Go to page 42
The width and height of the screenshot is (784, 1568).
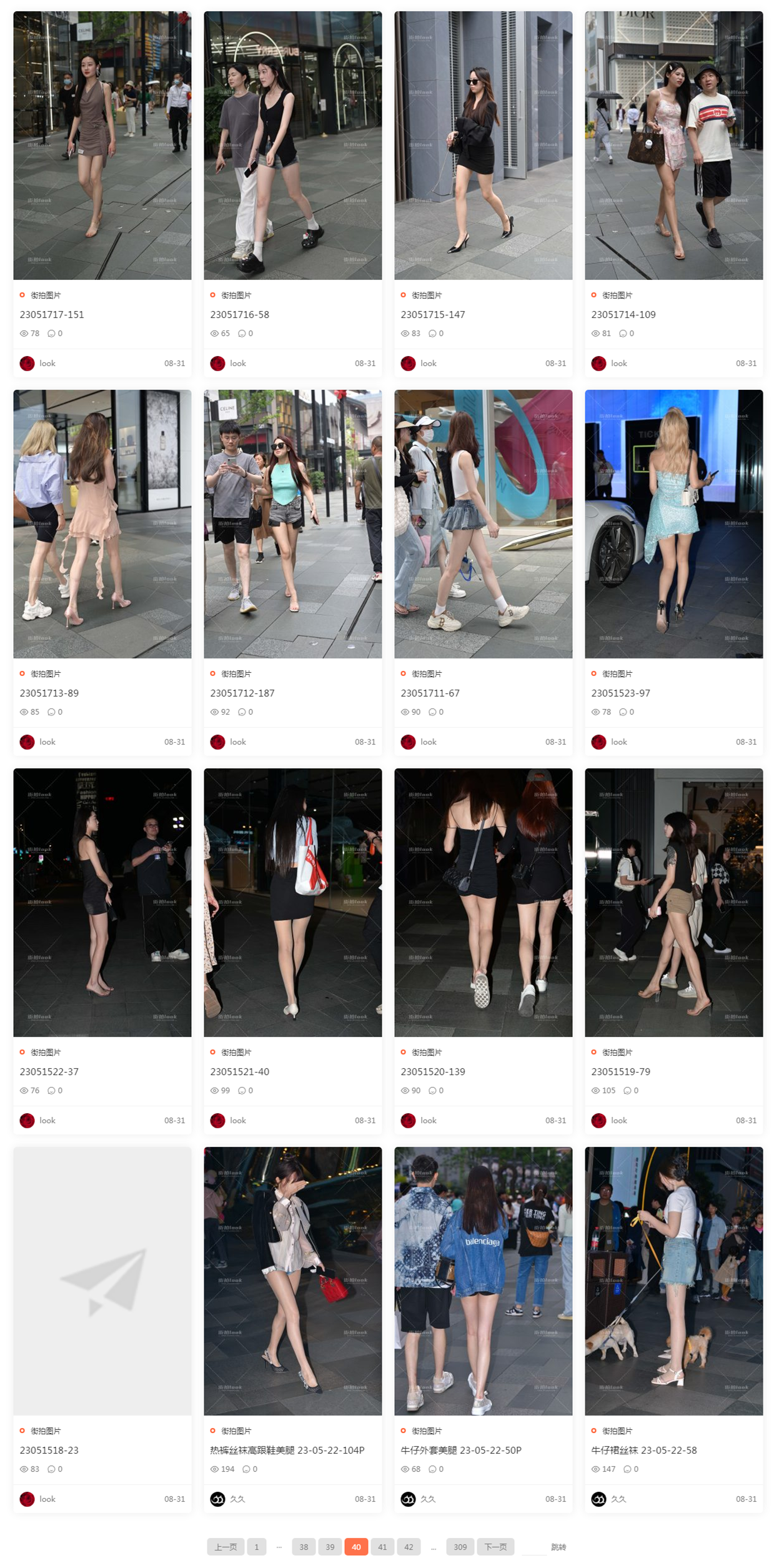point(409,1547)
